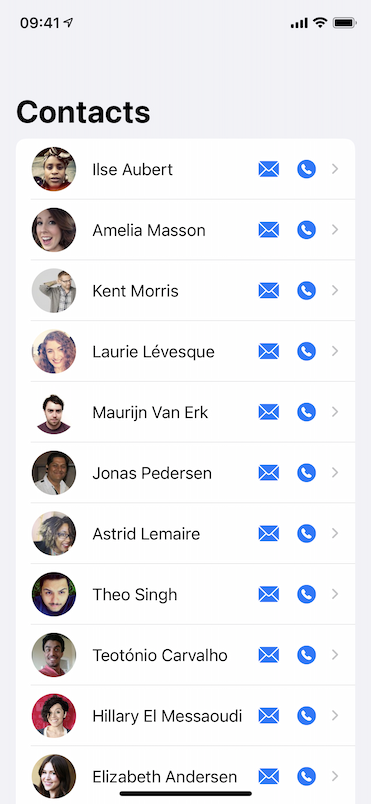Select Laurie Lévesque from the list
This screenshot has height=804, width=371.
tap(186, 351)
